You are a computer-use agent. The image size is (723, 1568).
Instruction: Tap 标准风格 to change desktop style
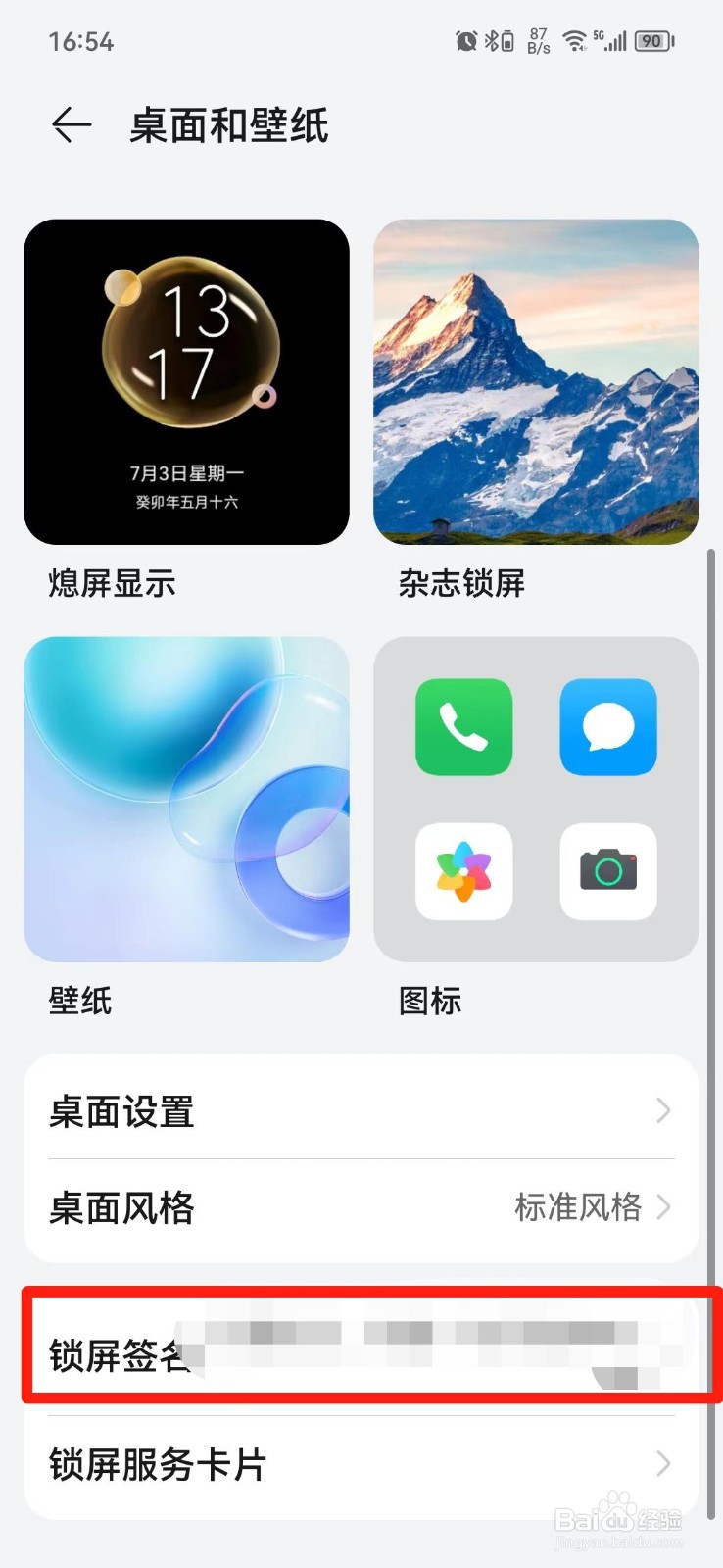click(x=578, y=1208)
